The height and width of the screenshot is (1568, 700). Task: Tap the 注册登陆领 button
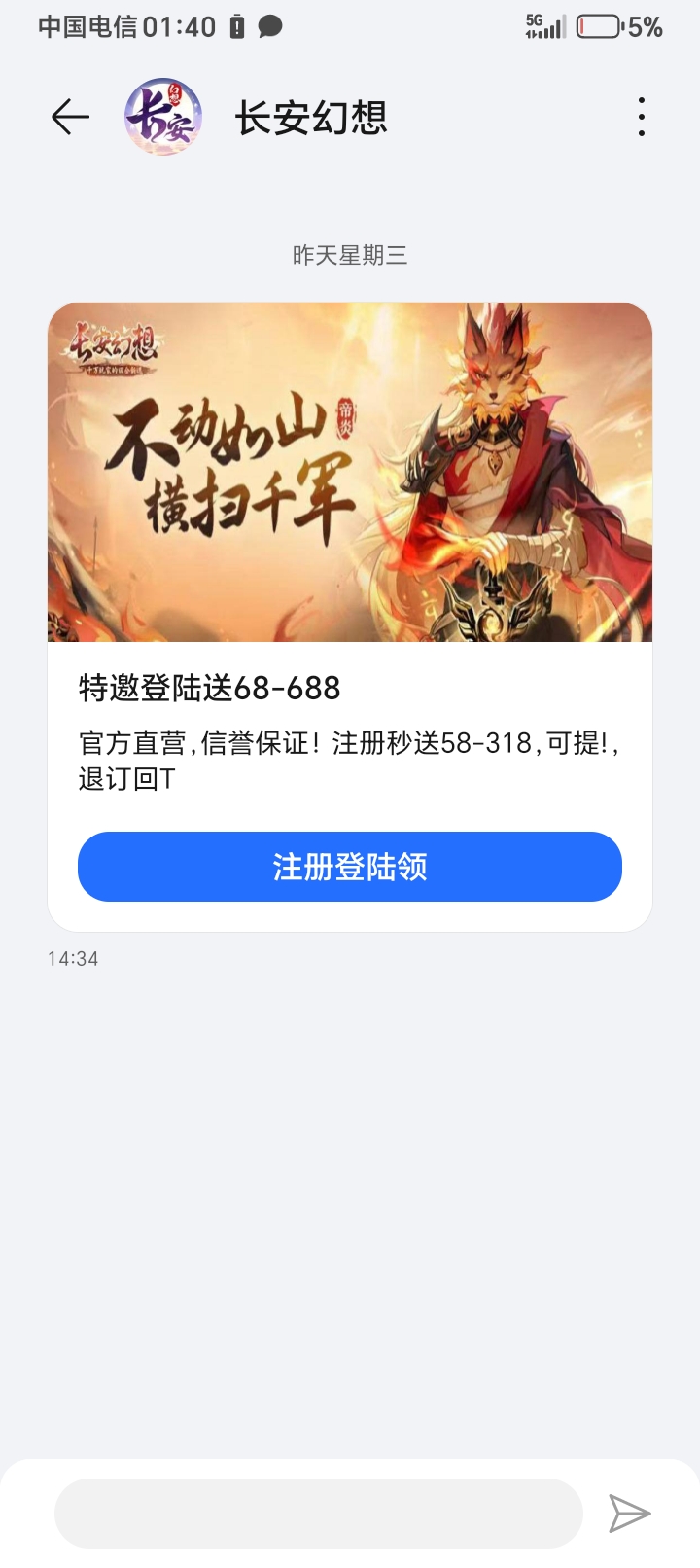[x=349, y=867]
